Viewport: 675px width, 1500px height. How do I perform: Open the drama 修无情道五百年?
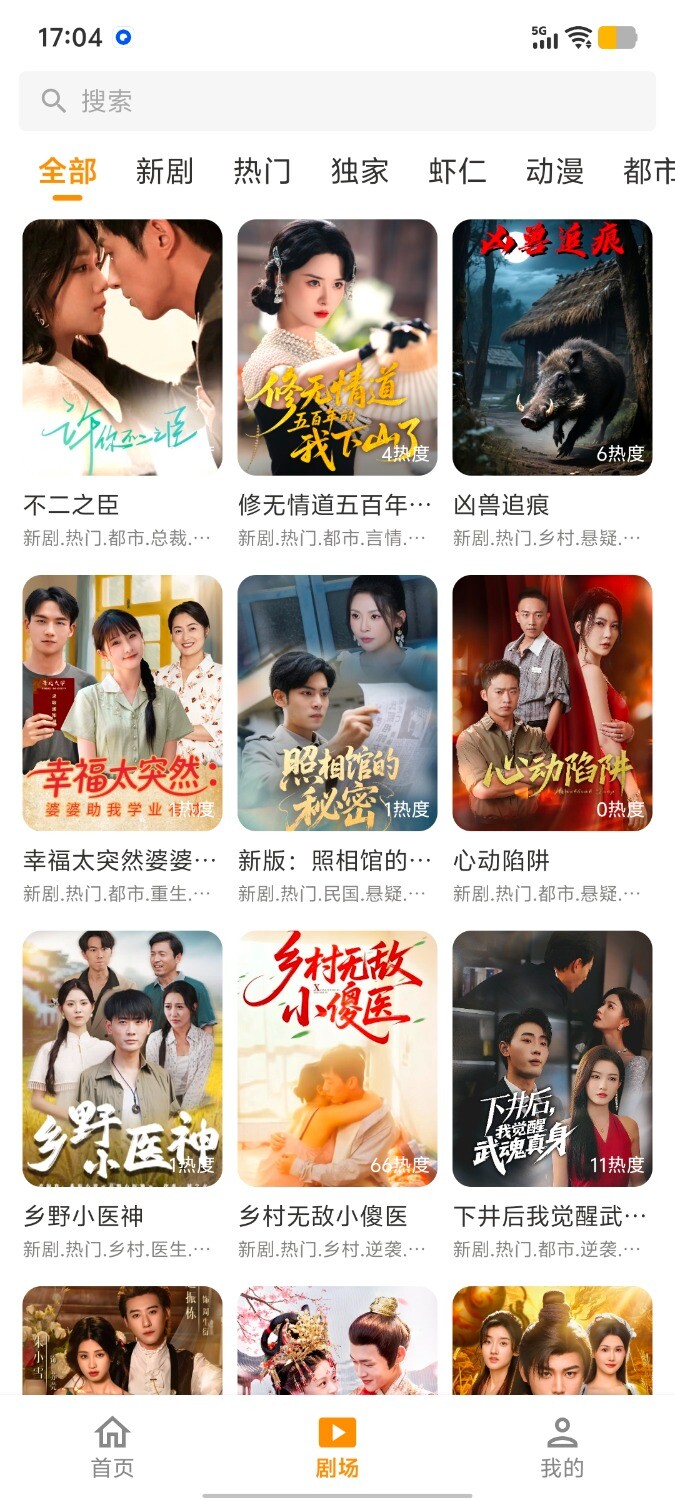pyautogui.click(x=337, y=347)
